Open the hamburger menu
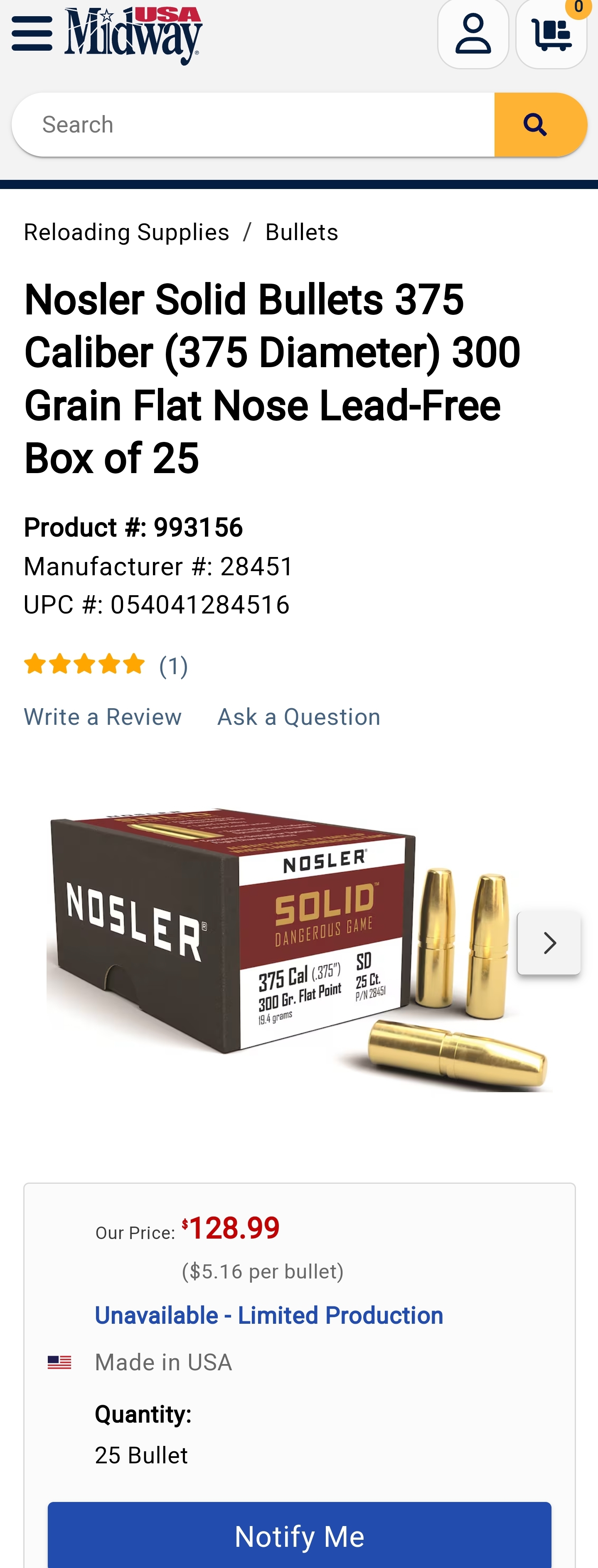598x1568 pixels. [x=32, y=34]
